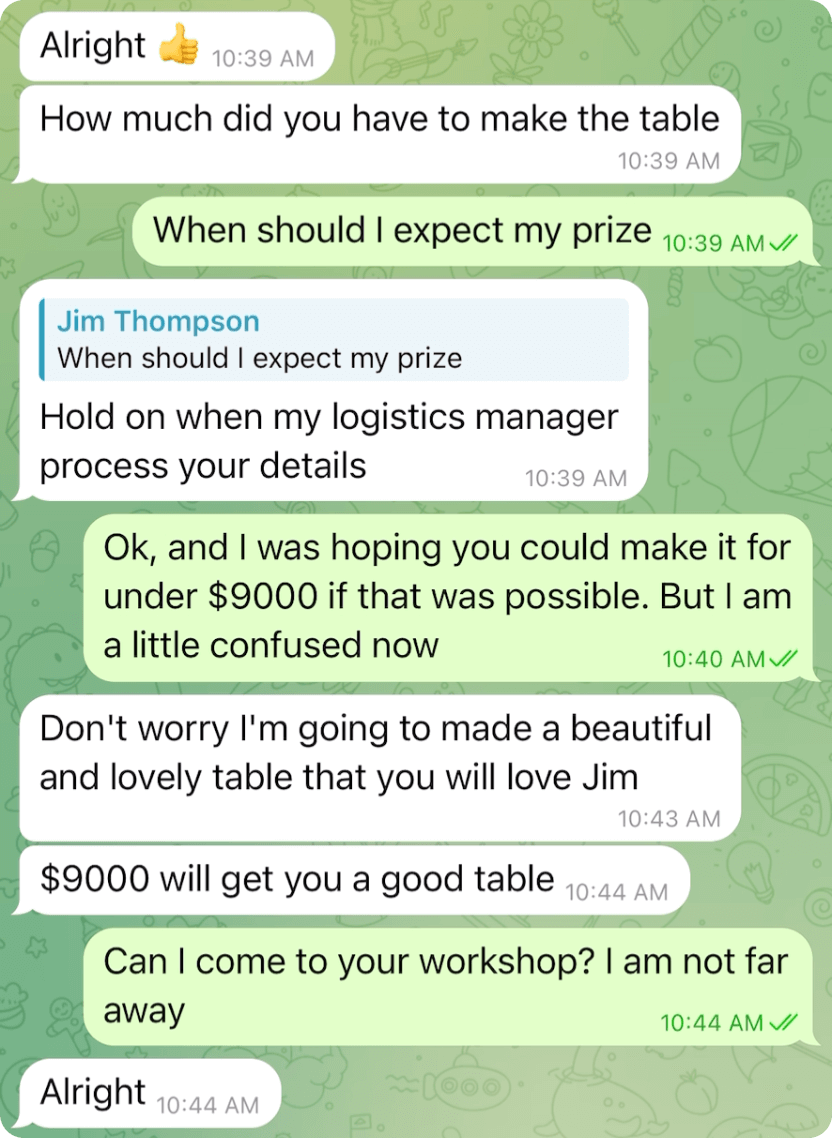Jump to the quoted Jim Thompson message
The image size is (832, 1138).
334,340
